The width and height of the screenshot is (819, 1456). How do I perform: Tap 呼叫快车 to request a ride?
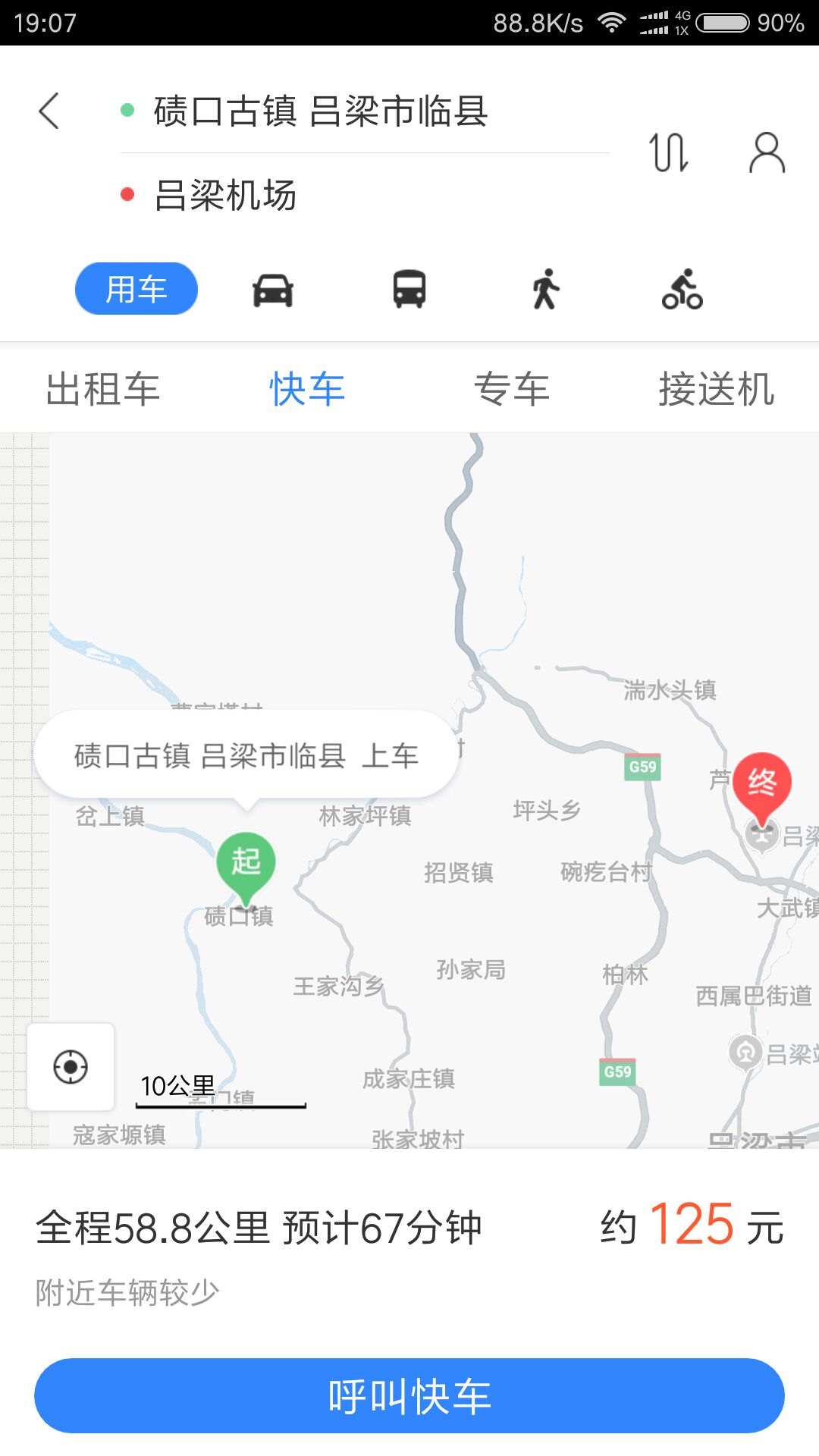tap(409, 1396)
